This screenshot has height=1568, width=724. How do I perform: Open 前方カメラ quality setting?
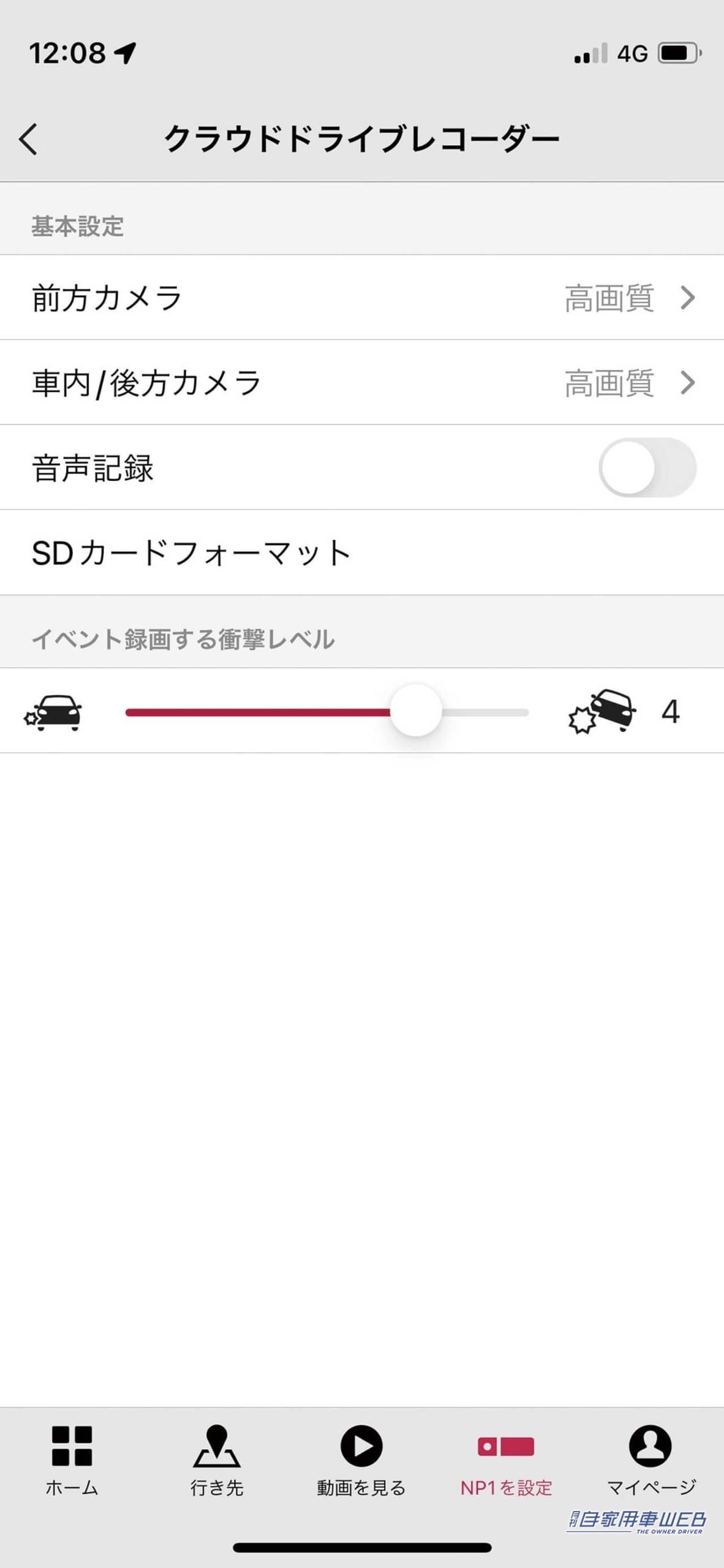361,298
